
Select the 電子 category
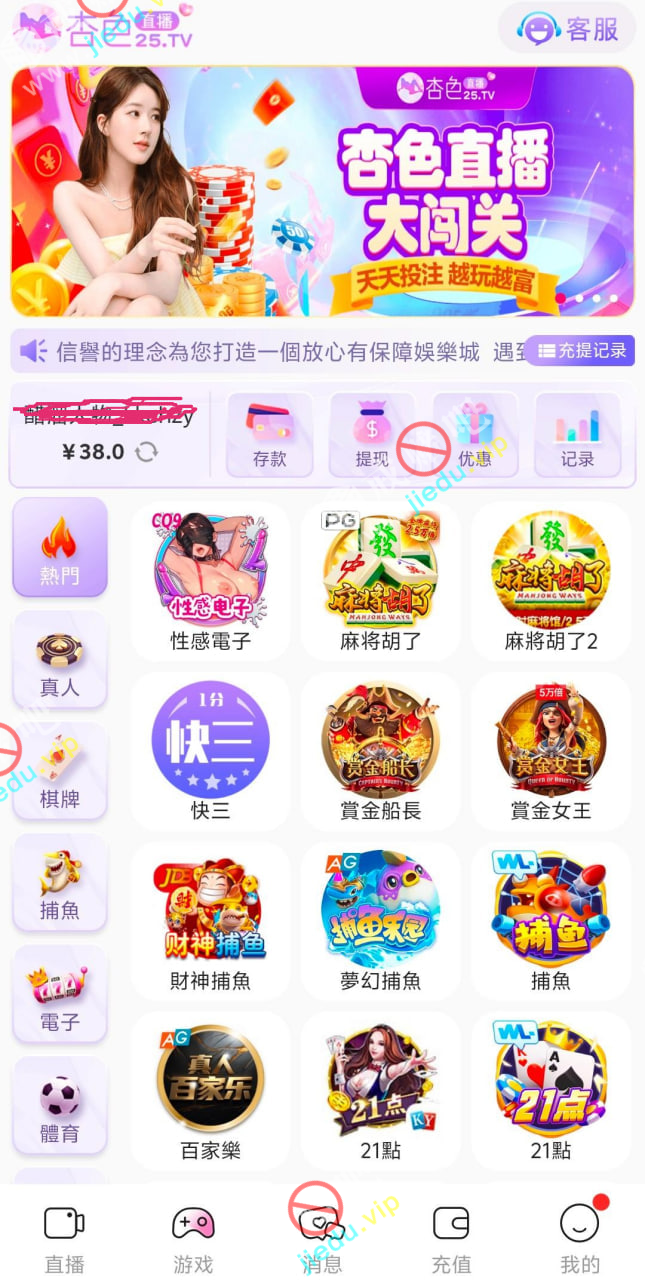tap(60, 996)
